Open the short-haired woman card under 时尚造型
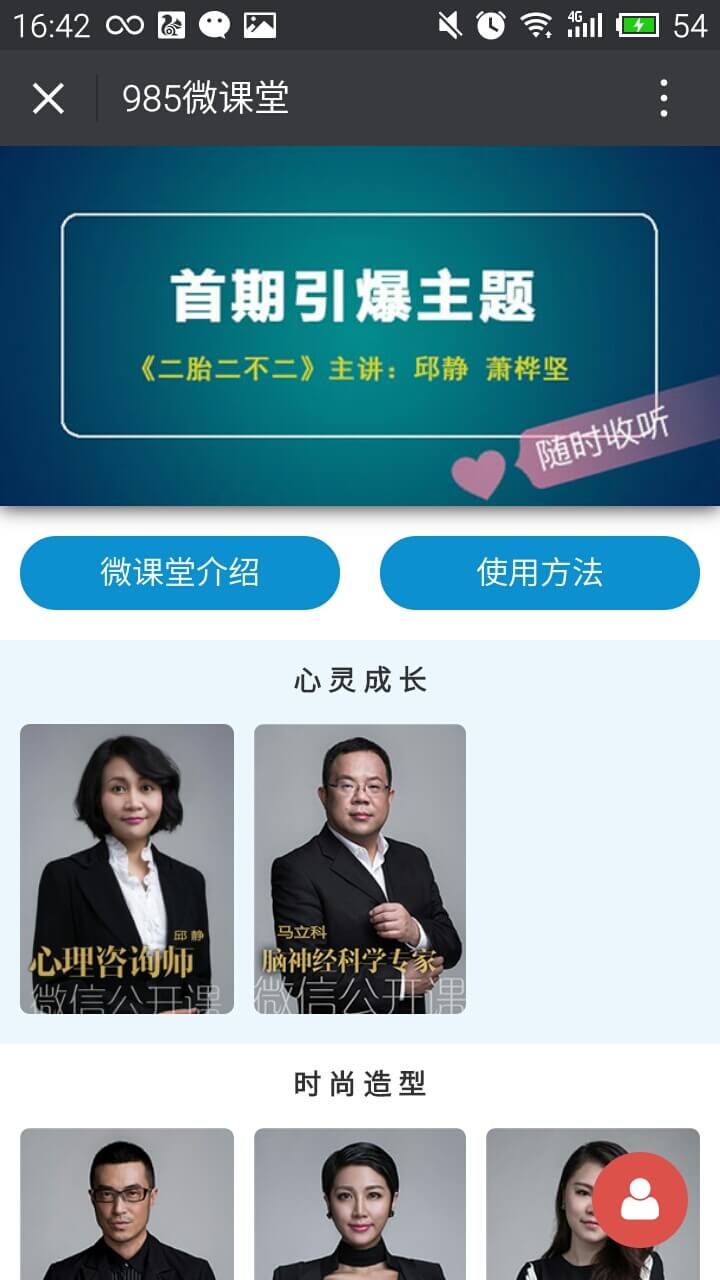Image resolution: width=720 pixels, height=1280 pixels. click(x=360, y=1205)
